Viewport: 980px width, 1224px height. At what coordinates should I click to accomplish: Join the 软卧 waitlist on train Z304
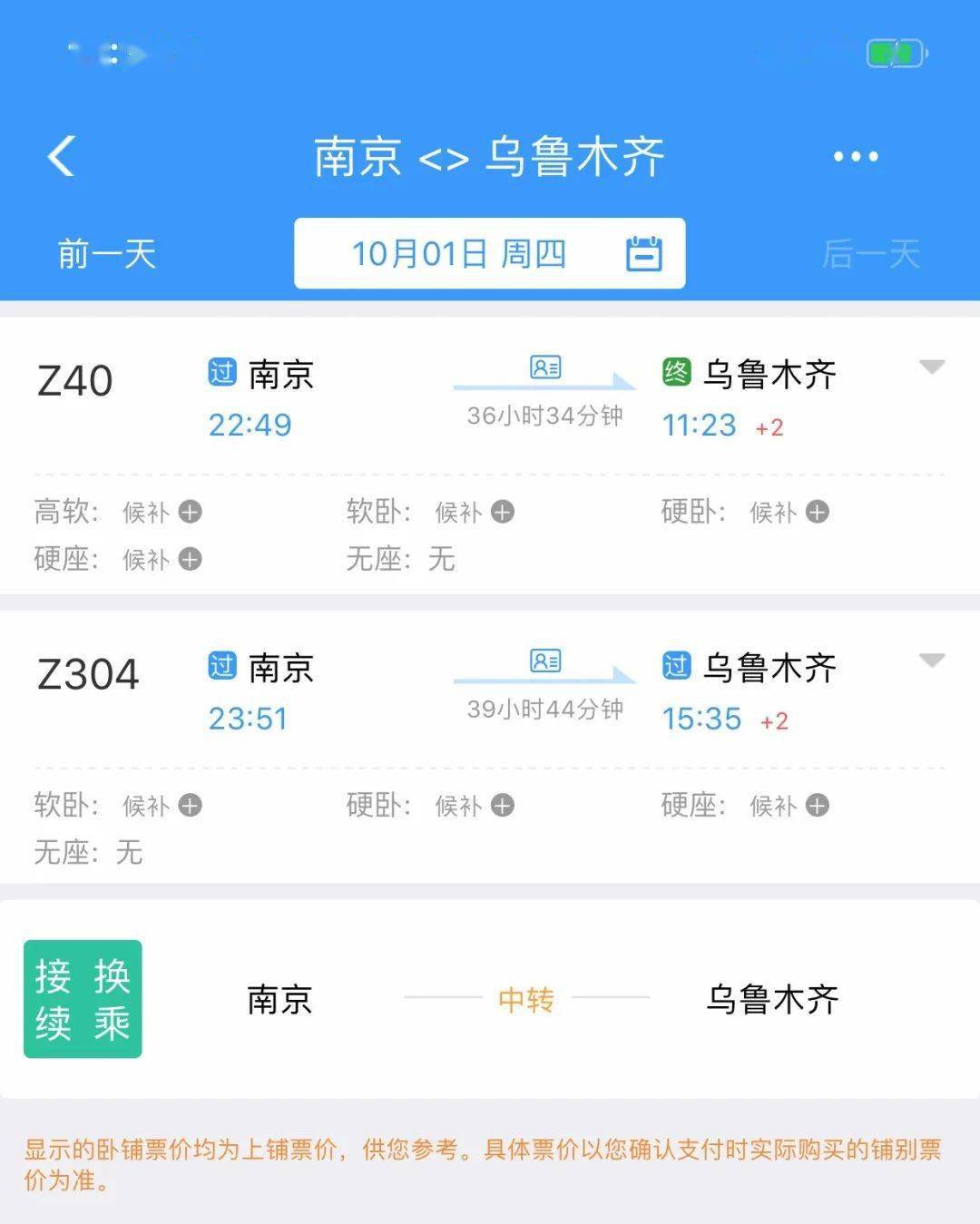click(190, 805)
